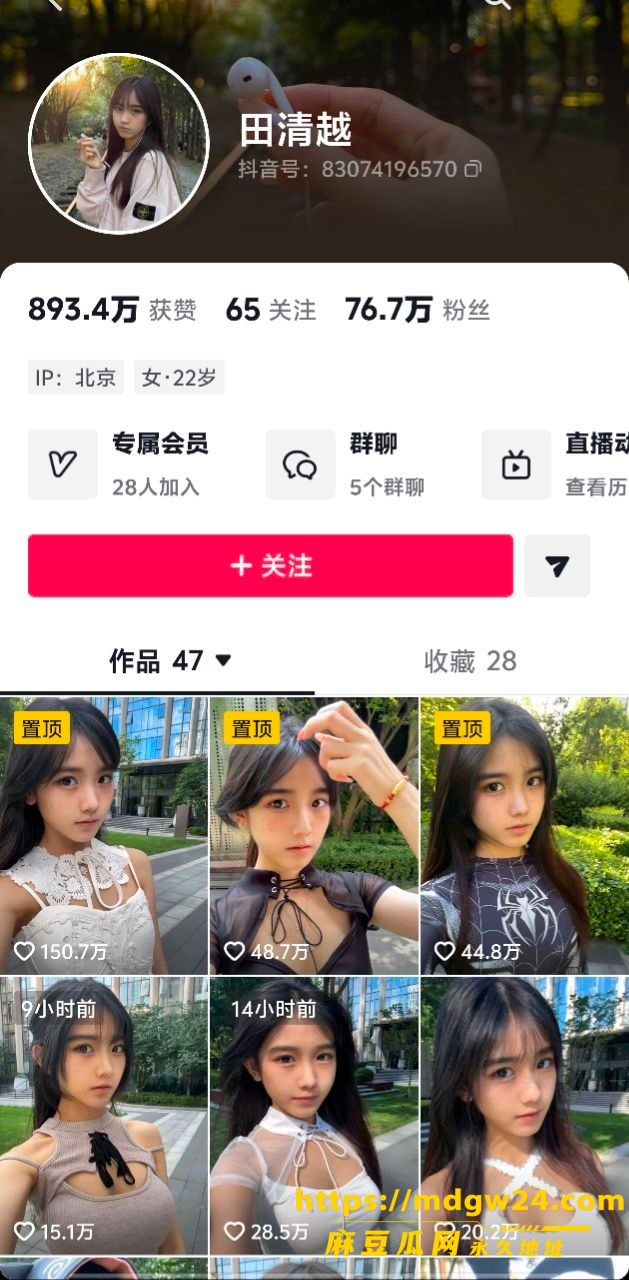Play the video posted 9小时前
Image resolution: width=629 pixels, height=1280 pixels.
[104, 1116]
